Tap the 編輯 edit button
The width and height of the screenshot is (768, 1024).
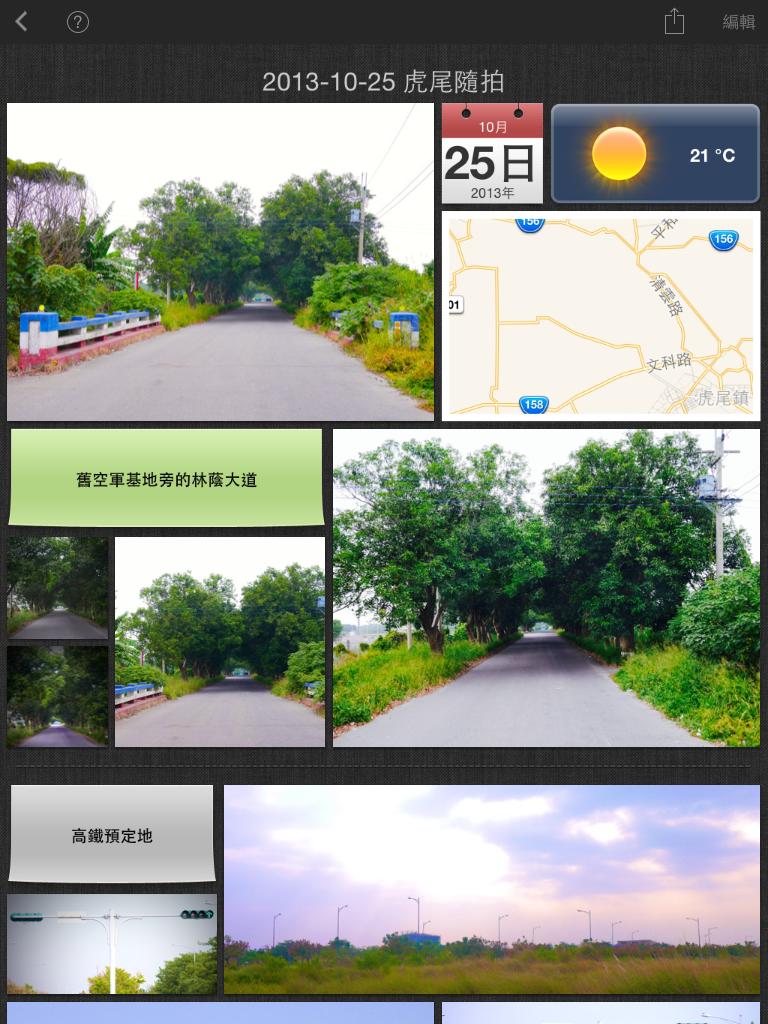(x=739, y=22)
